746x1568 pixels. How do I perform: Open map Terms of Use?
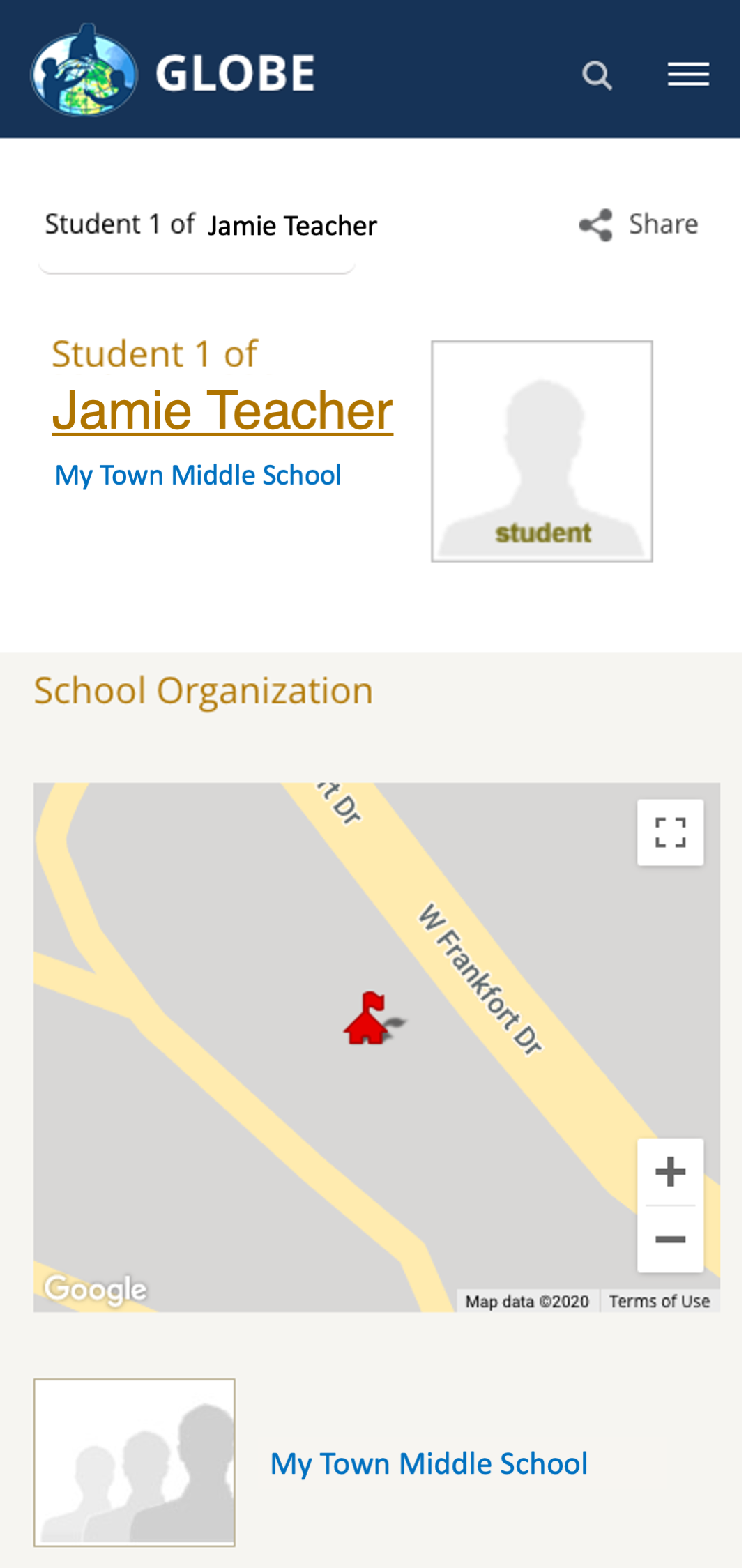660,1302
